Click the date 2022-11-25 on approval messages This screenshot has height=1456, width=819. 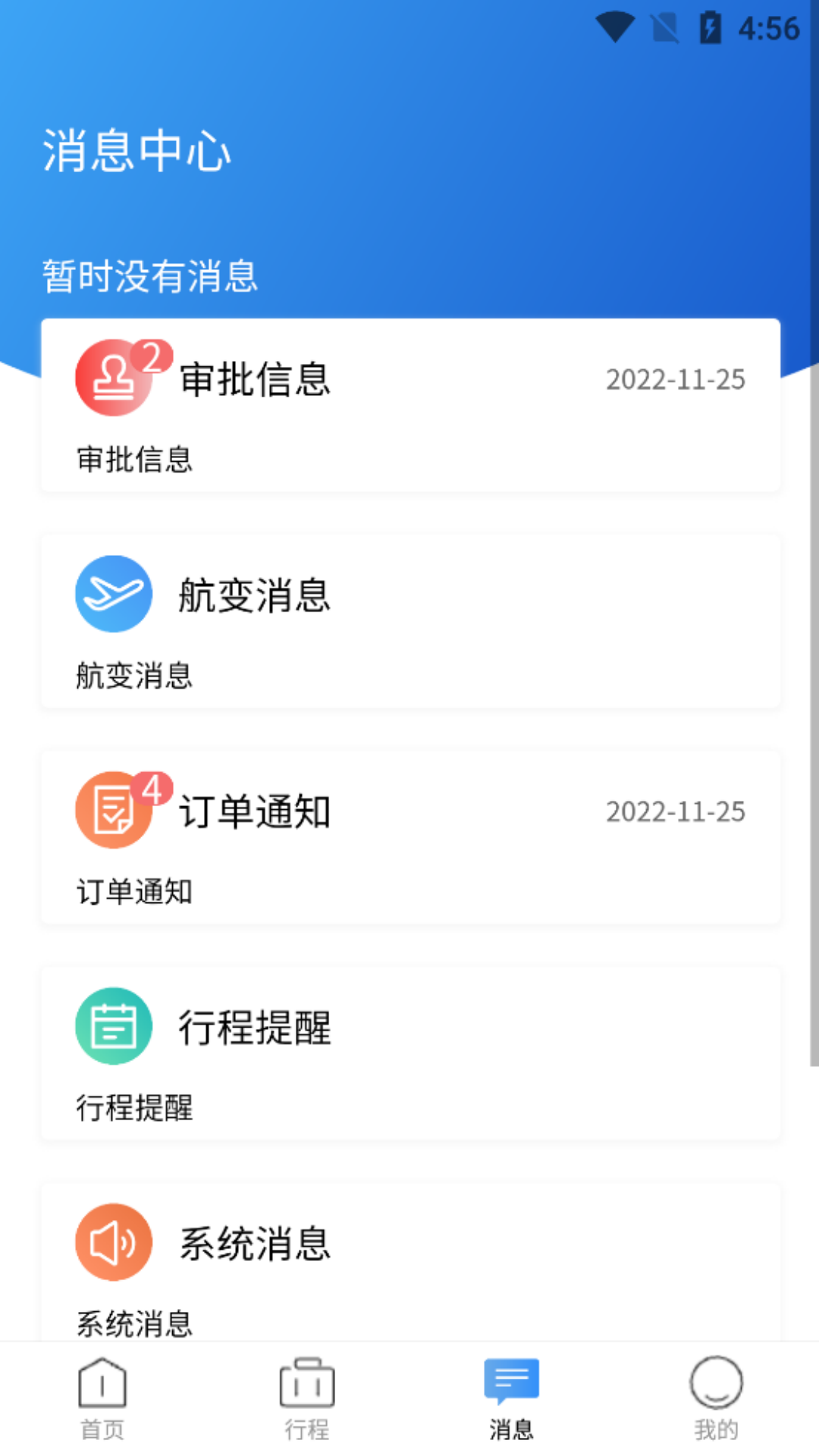pyautogui.click(x=675, y=379)
